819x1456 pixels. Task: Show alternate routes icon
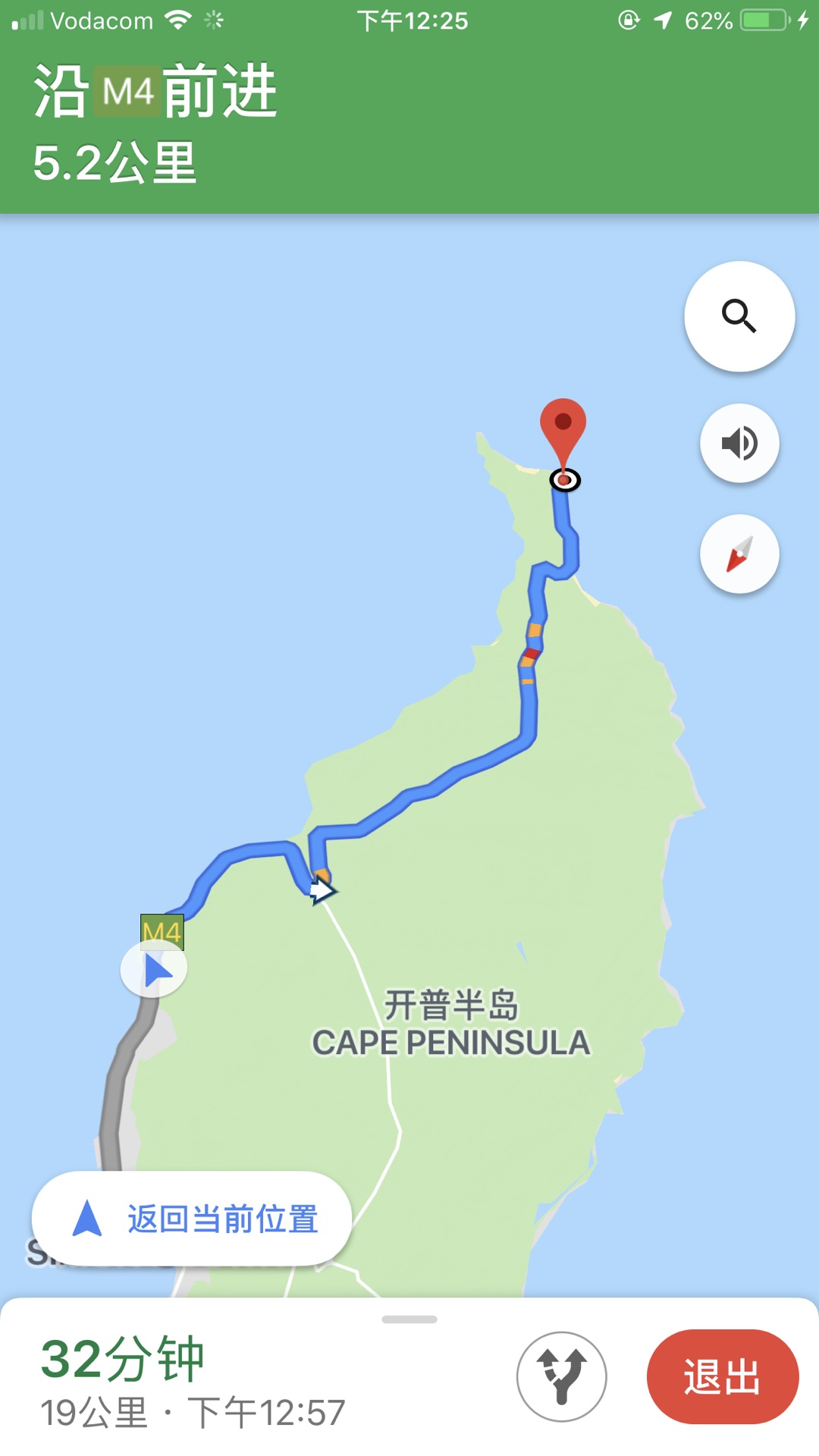[x=561, y=1376]
